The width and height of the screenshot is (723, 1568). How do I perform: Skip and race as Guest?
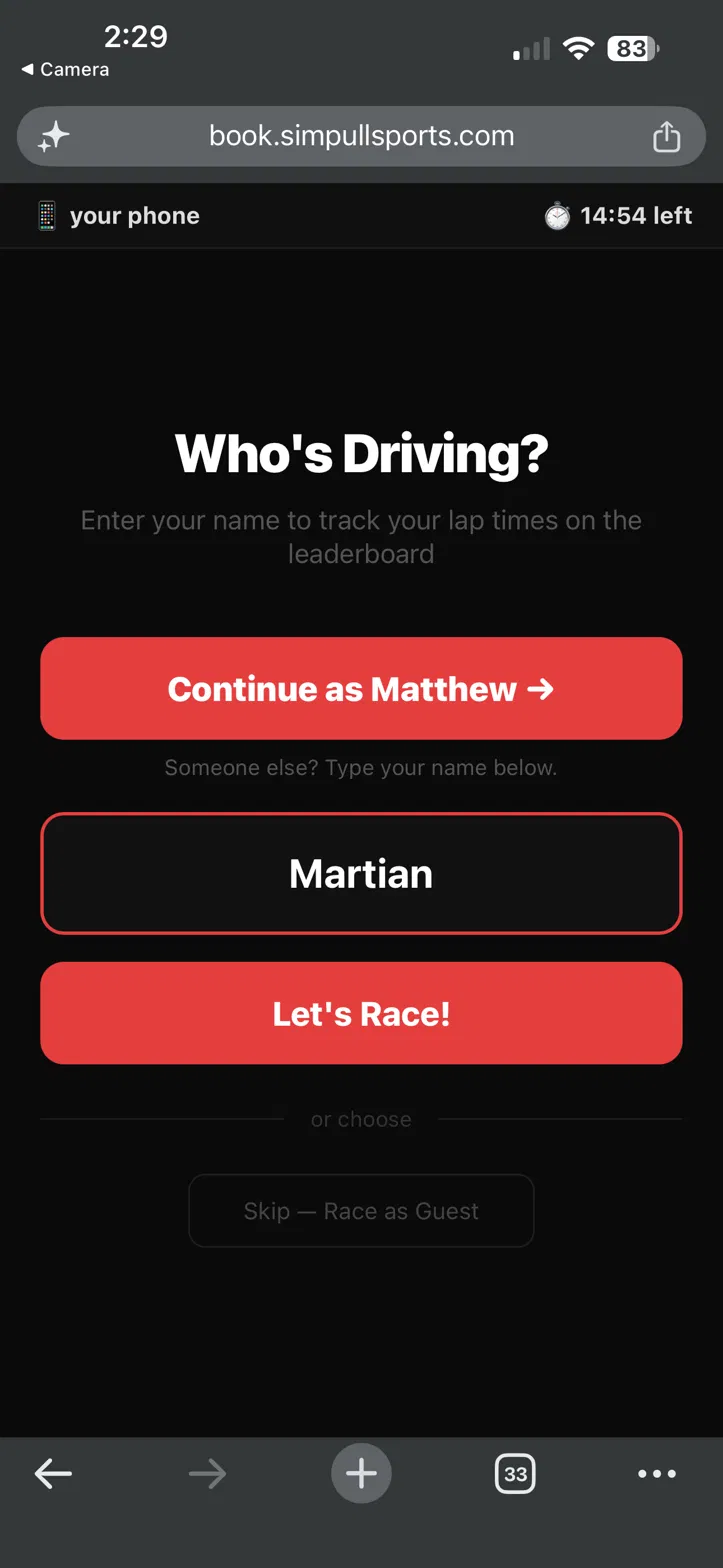click(x=361, y=1210)
